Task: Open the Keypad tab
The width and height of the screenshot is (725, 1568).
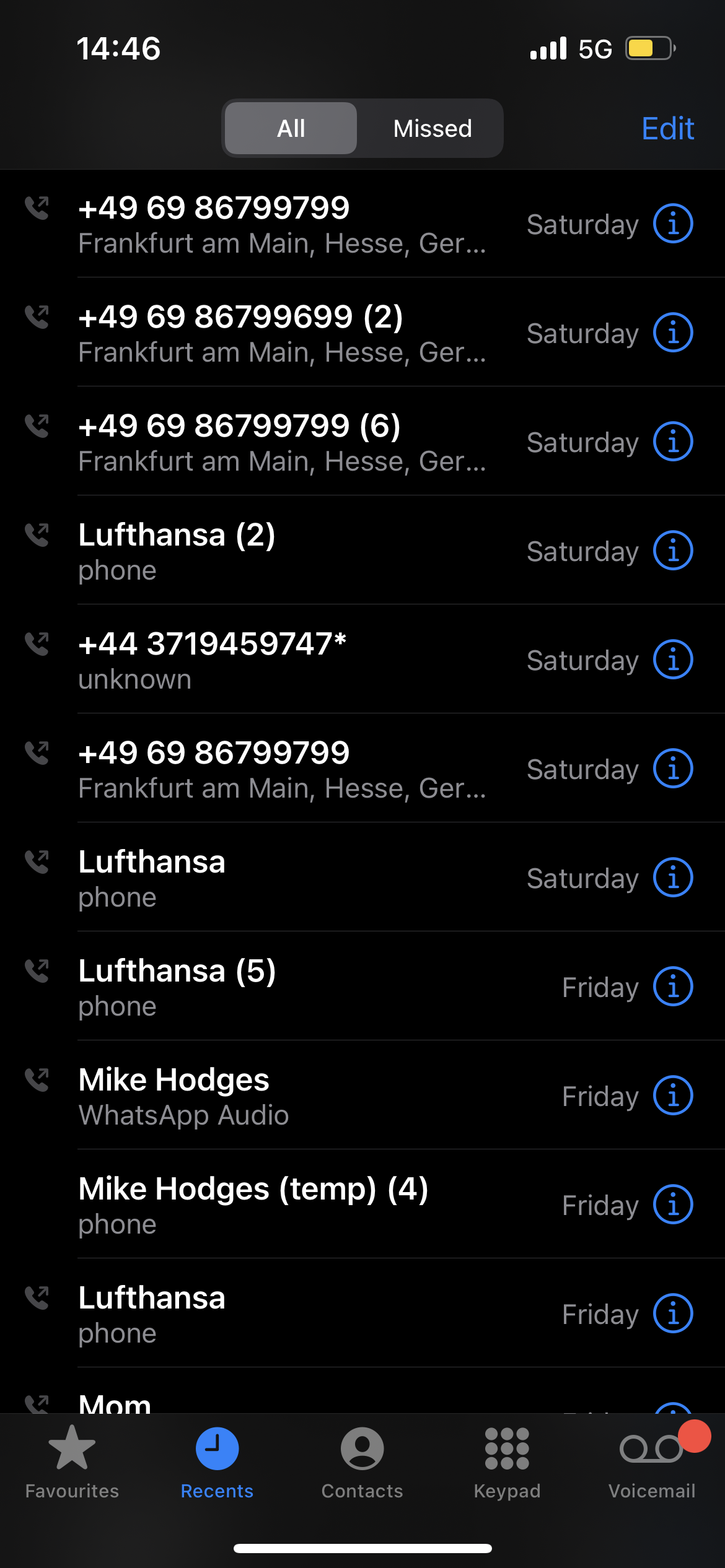Action: pyautogui.click(x=507, y=1463)
